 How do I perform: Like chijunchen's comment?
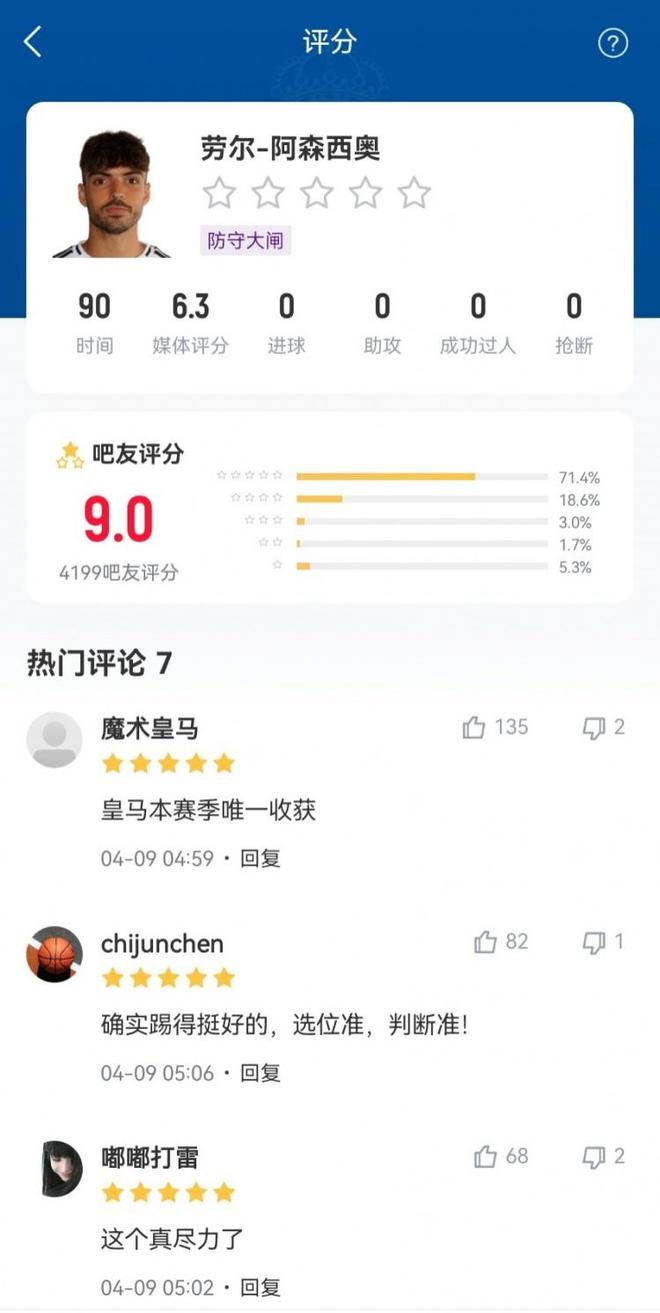point(486,942)
